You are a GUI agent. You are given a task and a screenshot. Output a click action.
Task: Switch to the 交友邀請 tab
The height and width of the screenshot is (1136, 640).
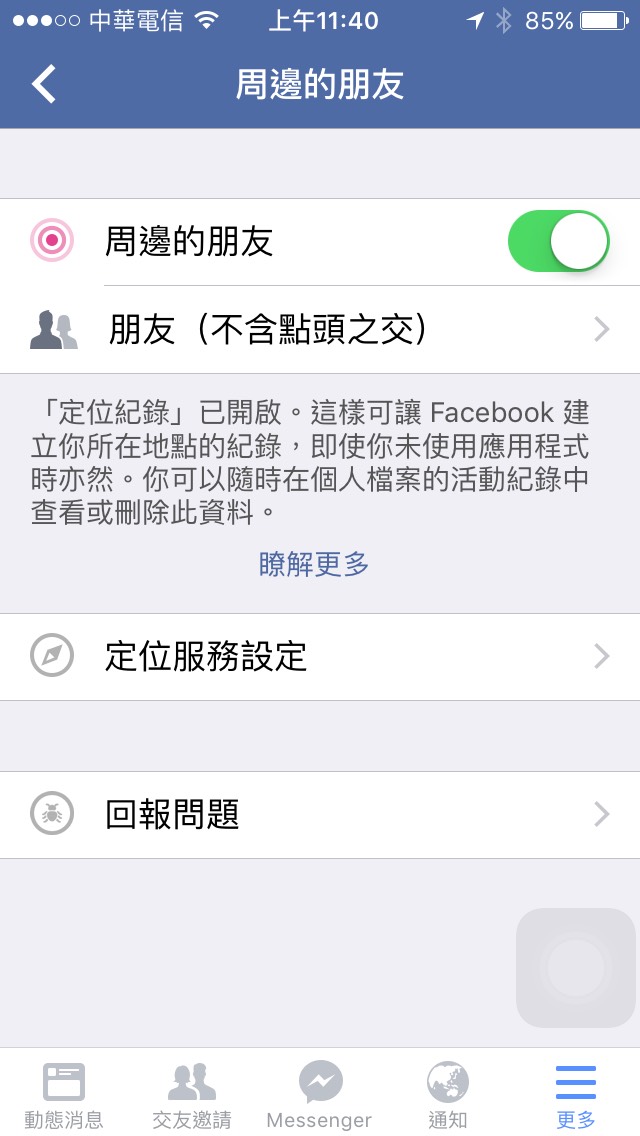point(192,1095)
